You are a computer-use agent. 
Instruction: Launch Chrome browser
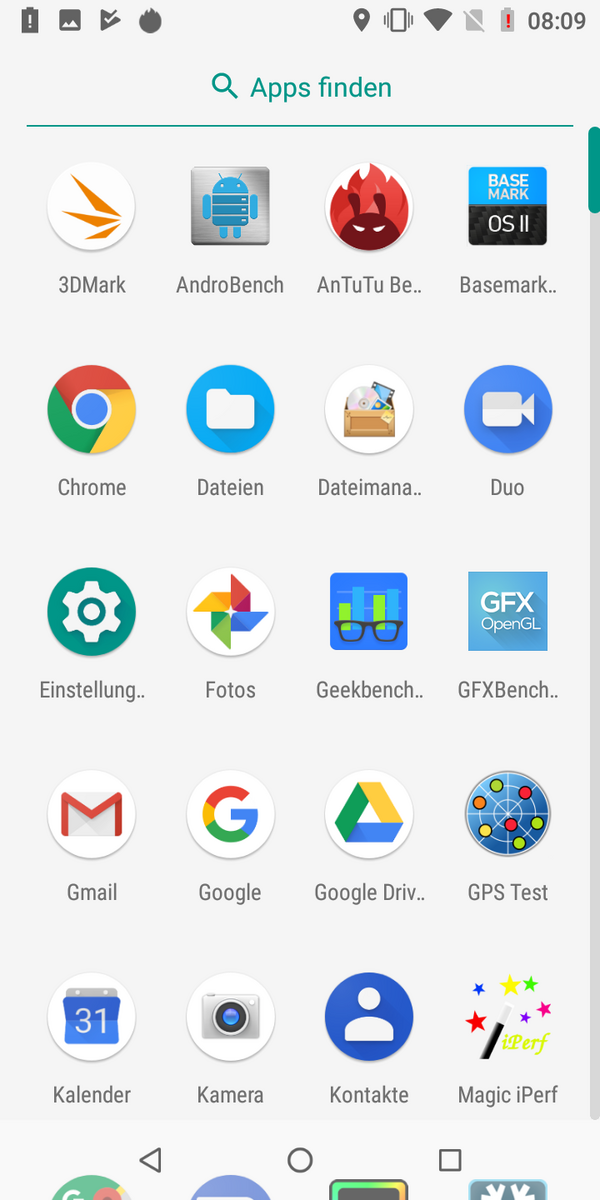coord(92,409)
